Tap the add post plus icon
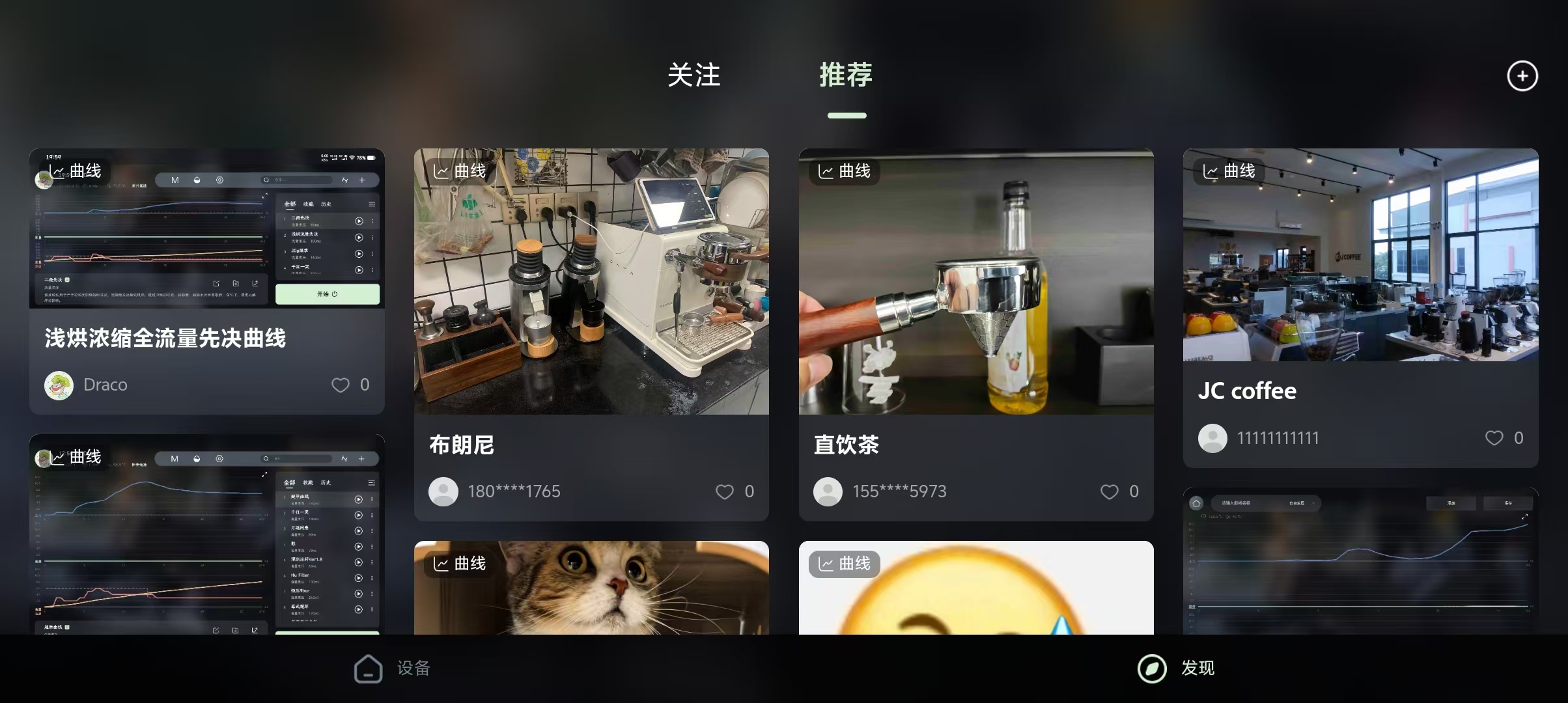Image resolution: width=1568 pixels, height=703 pixels. click(x=1522, y=76)
